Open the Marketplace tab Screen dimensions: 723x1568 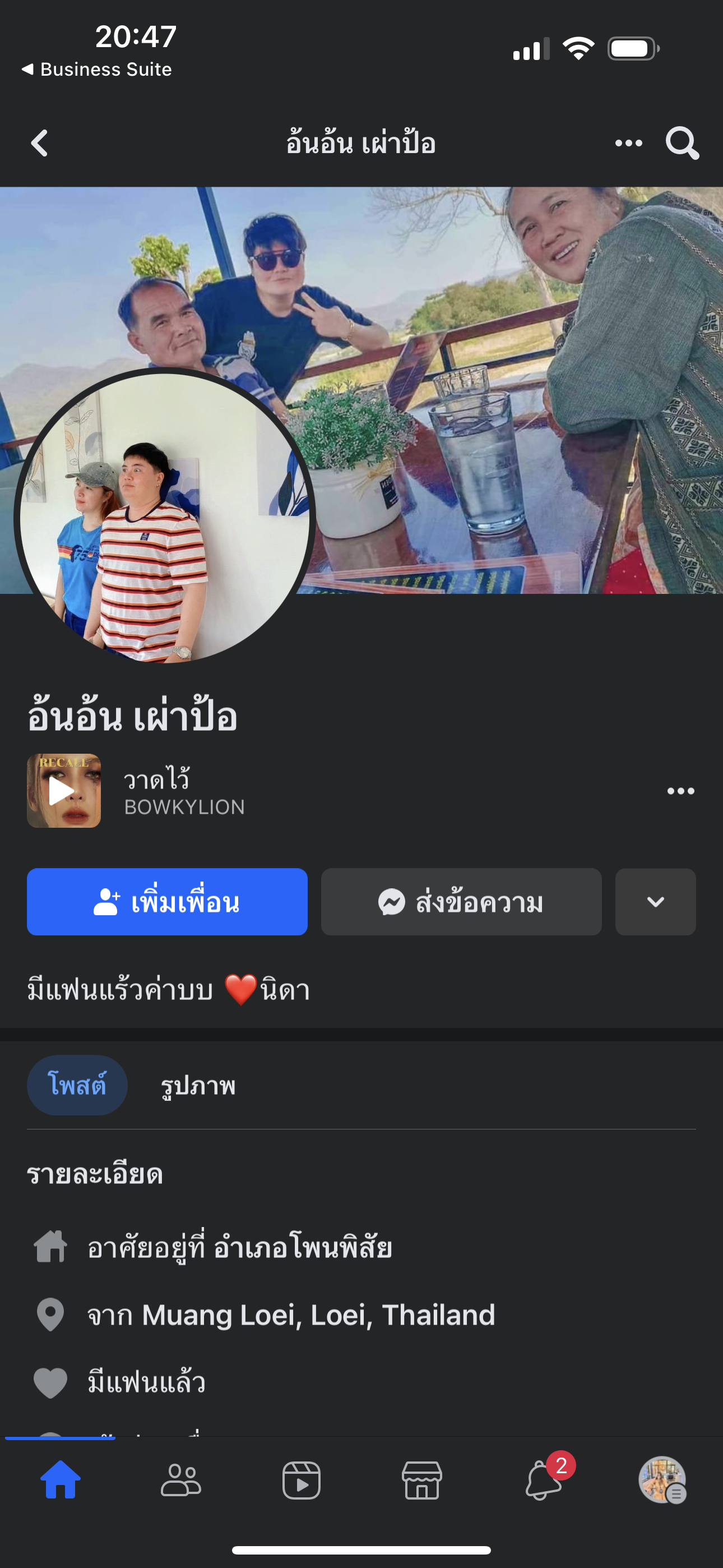tap(421, 1480)
